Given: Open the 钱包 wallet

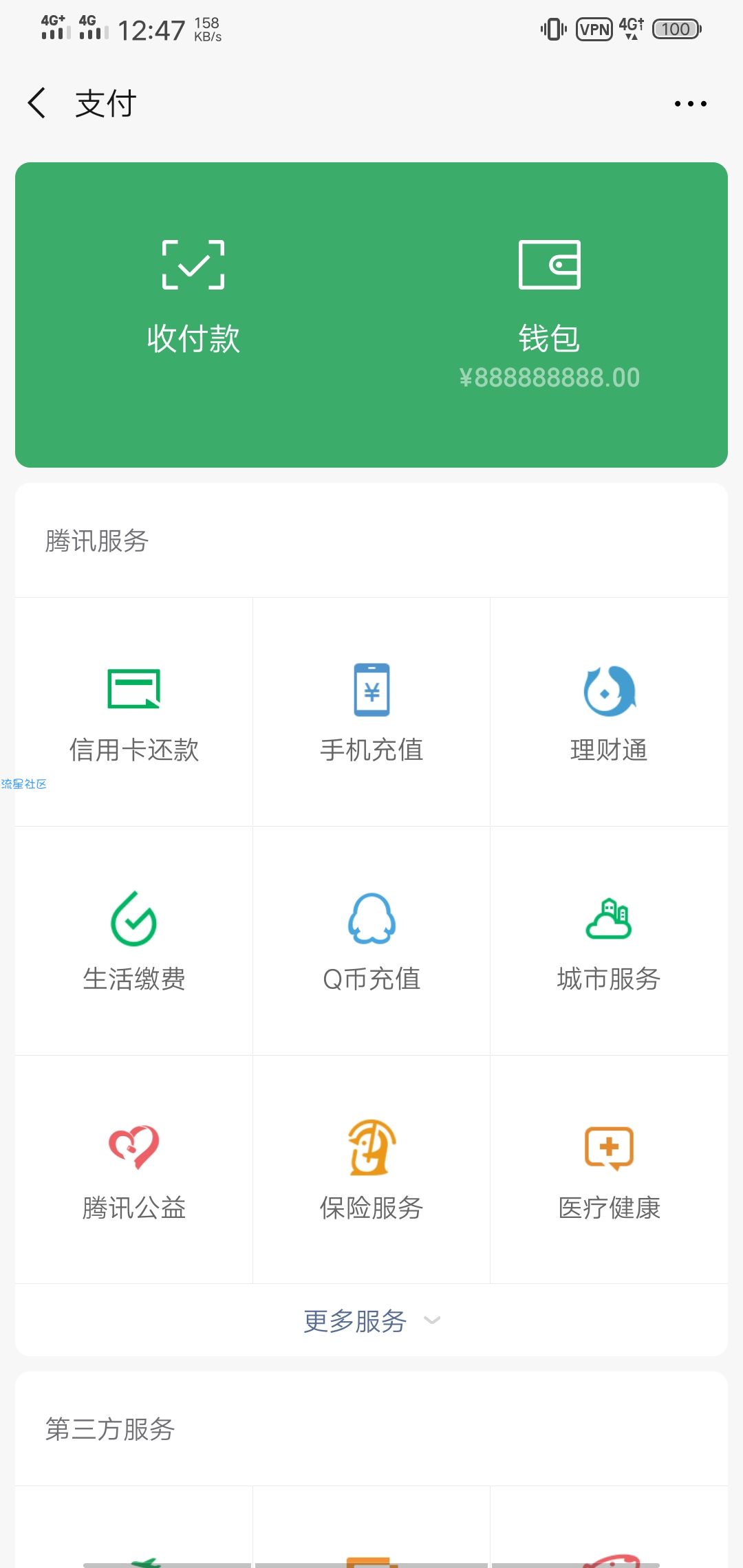Looking at the screenshot, I should (x=549, y=315).
